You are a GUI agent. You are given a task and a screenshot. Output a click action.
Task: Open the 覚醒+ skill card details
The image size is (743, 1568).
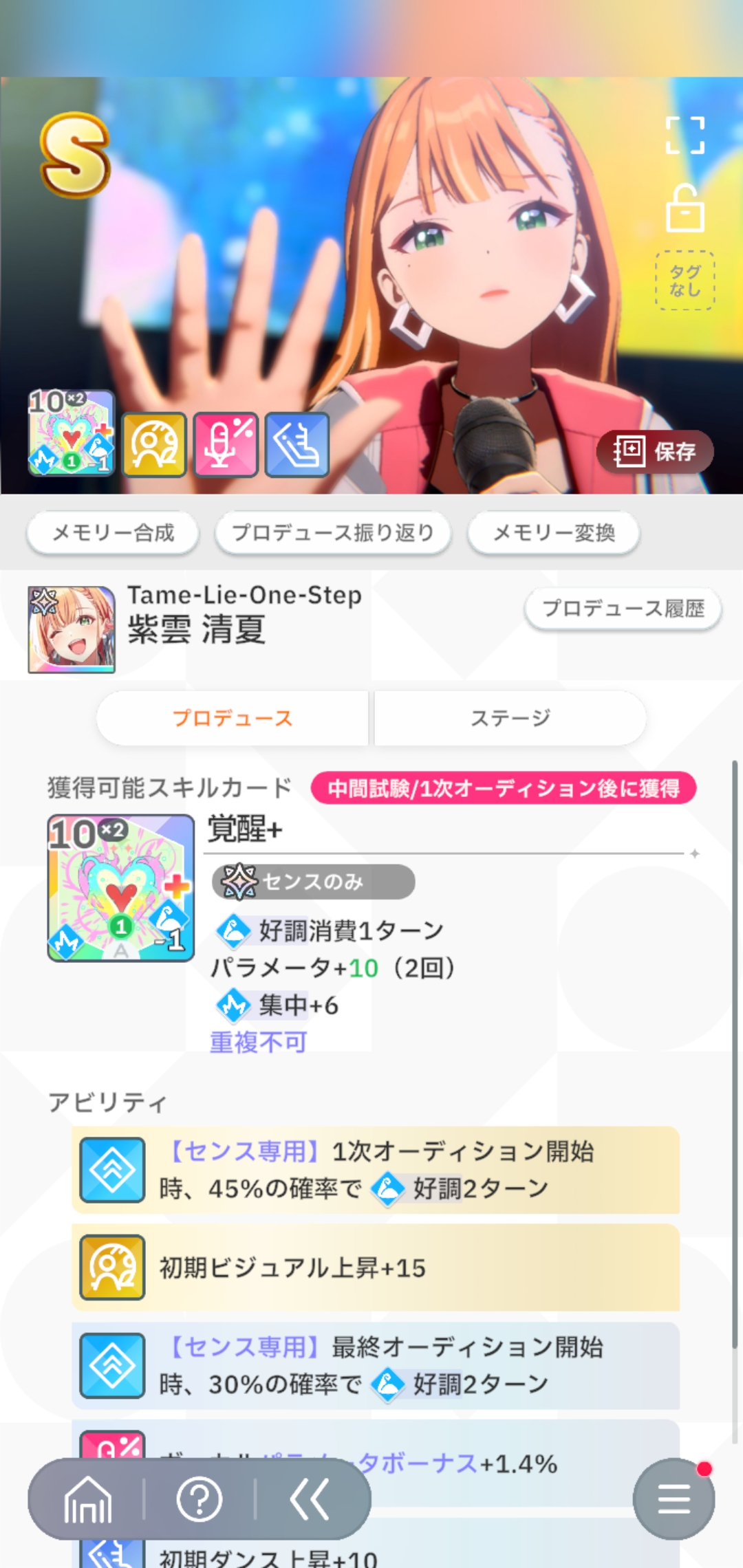(x=121, y=888)
